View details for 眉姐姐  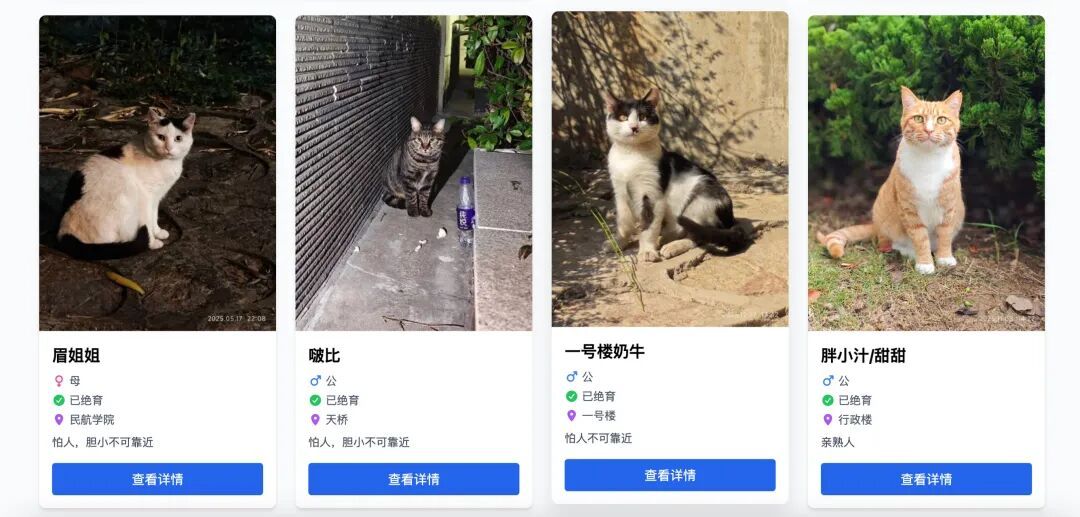click(157, 479)
